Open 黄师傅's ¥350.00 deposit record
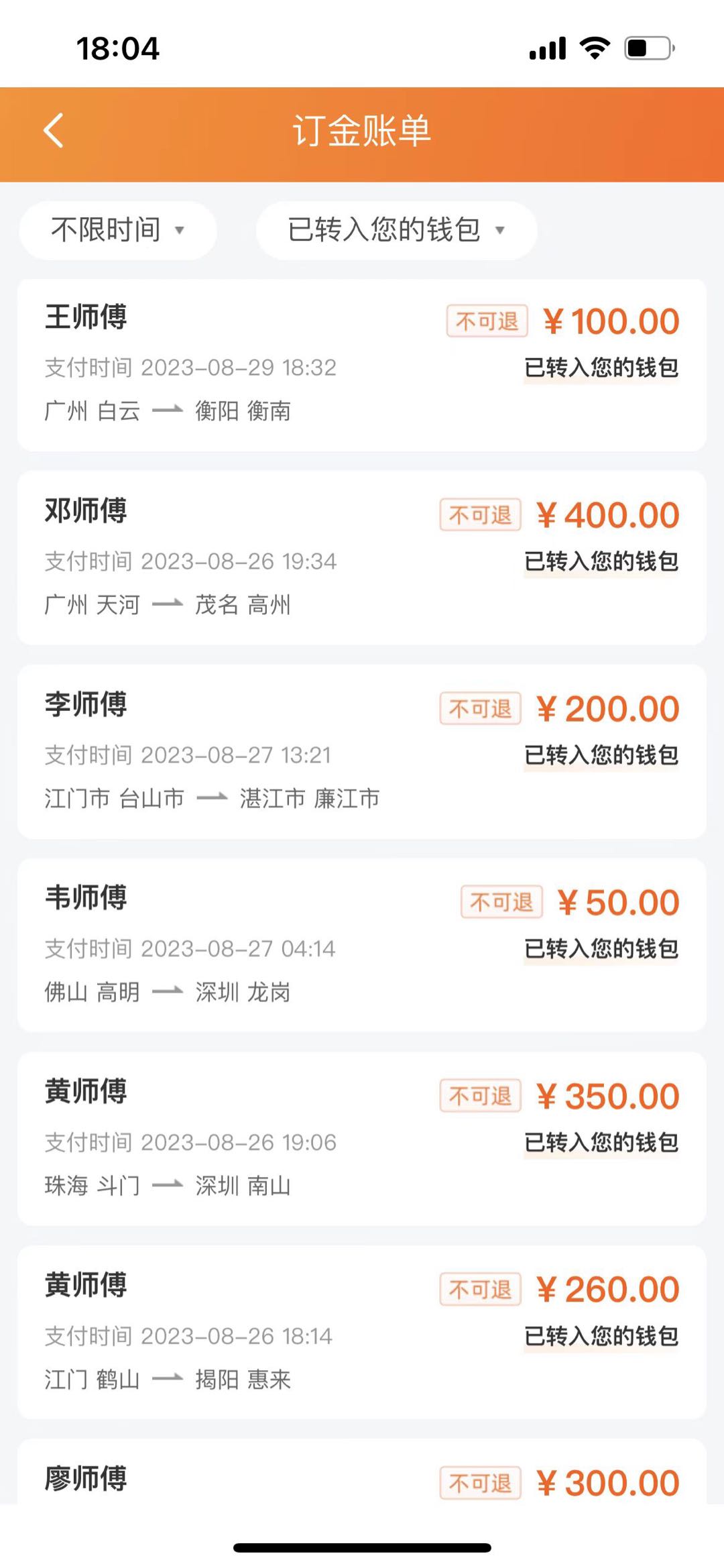The height and width of the screenshot is (1568, 724). point(362,1139)
